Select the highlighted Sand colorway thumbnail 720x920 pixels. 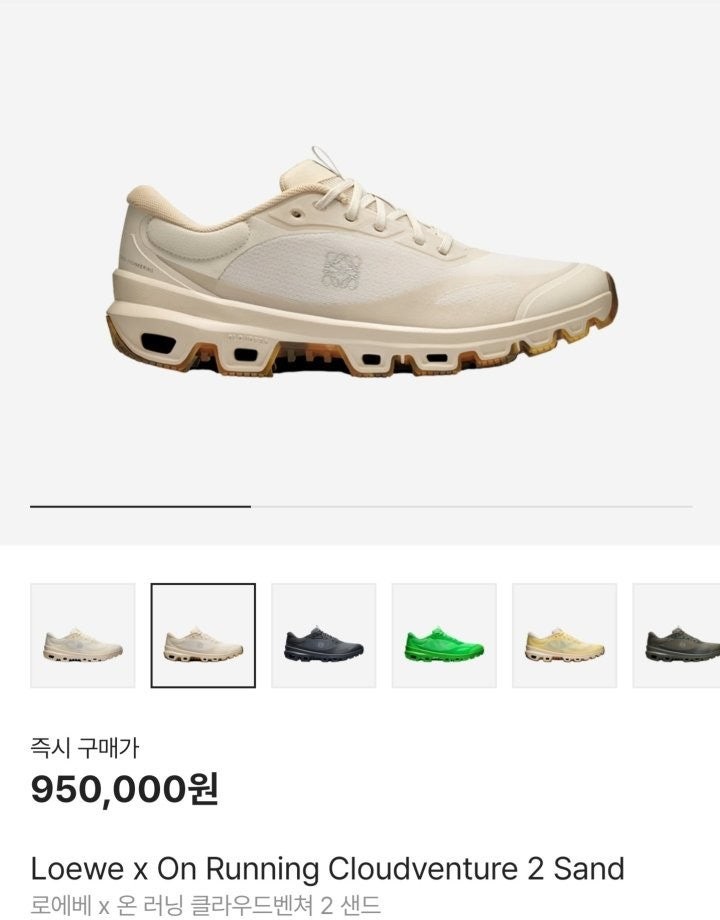tap(203, 635)
